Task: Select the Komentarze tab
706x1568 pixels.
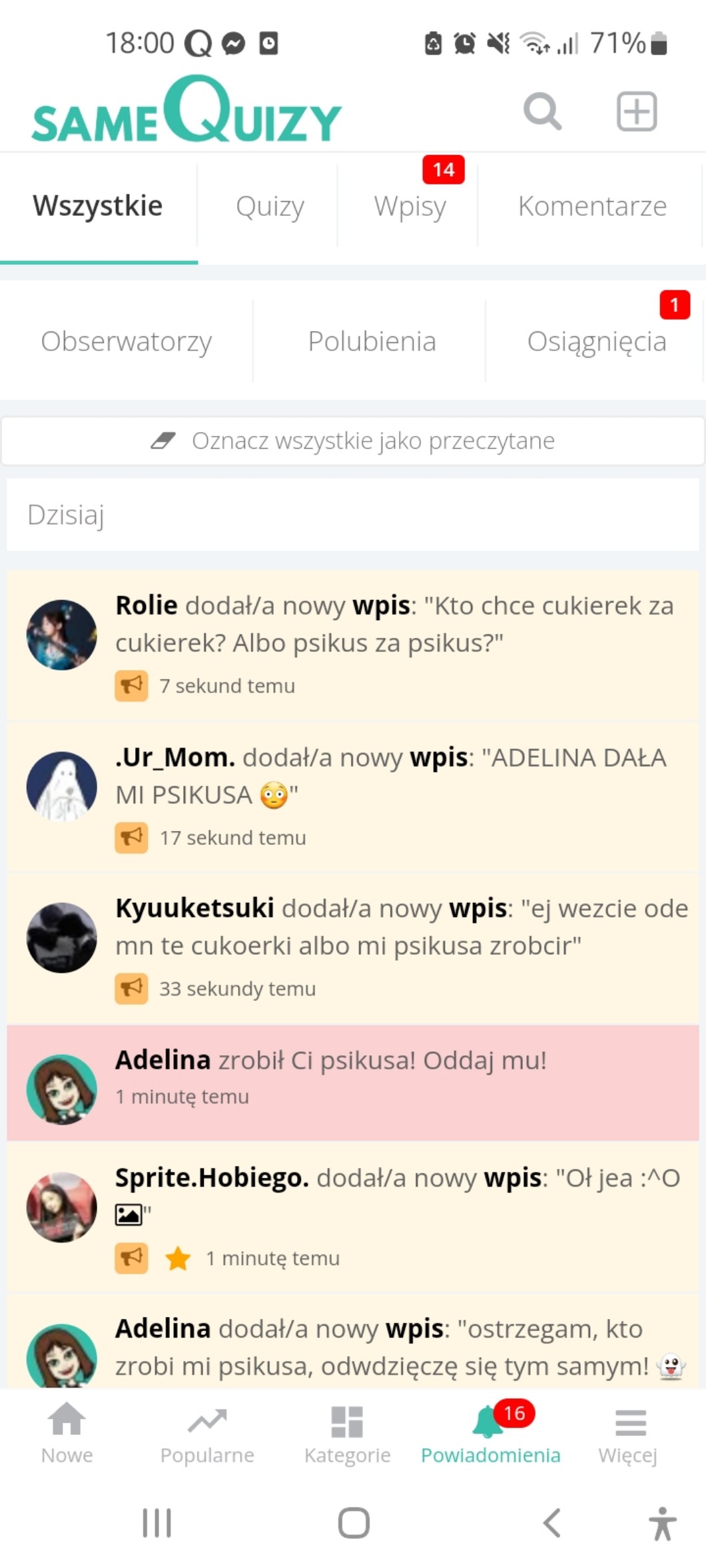Action: pos(592,206)
